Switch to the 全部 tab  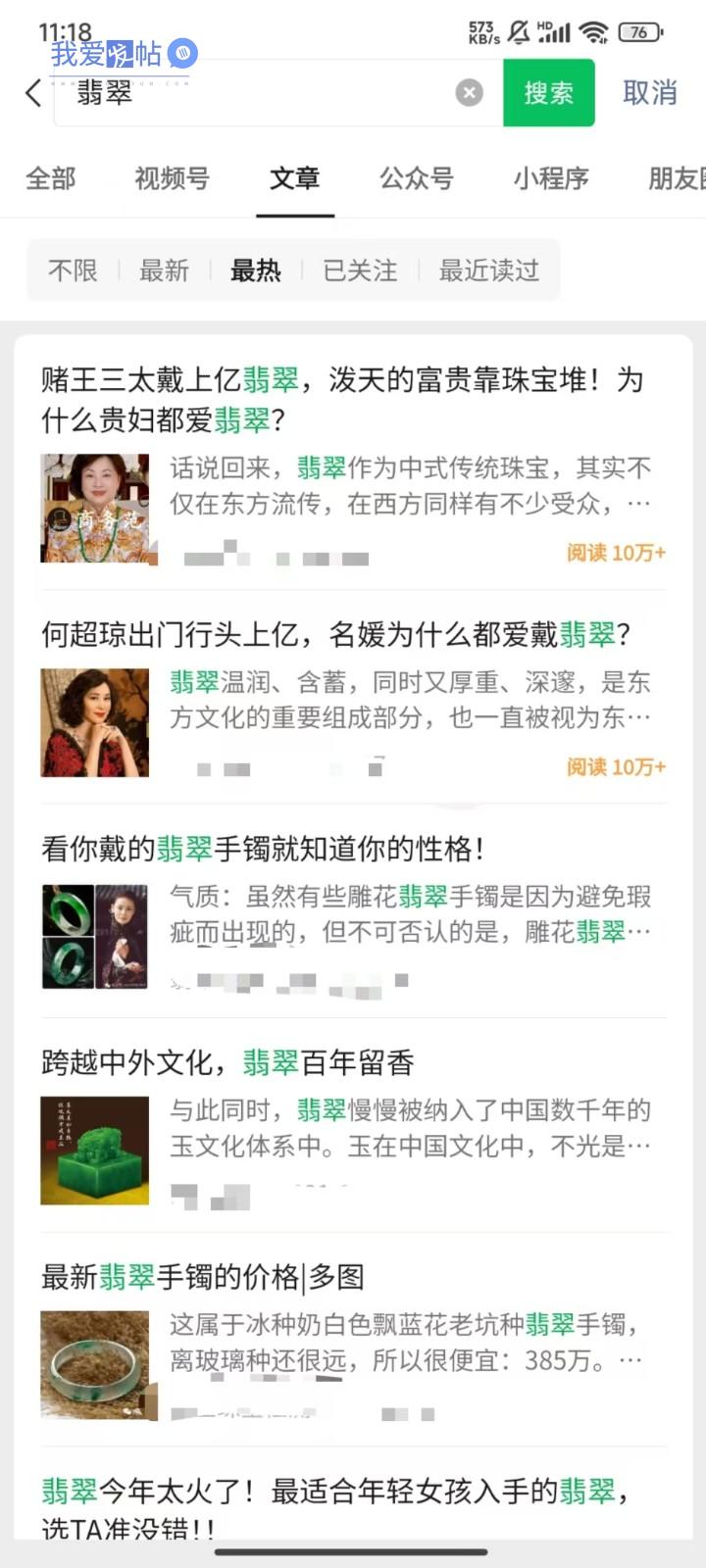click(50, 178)
